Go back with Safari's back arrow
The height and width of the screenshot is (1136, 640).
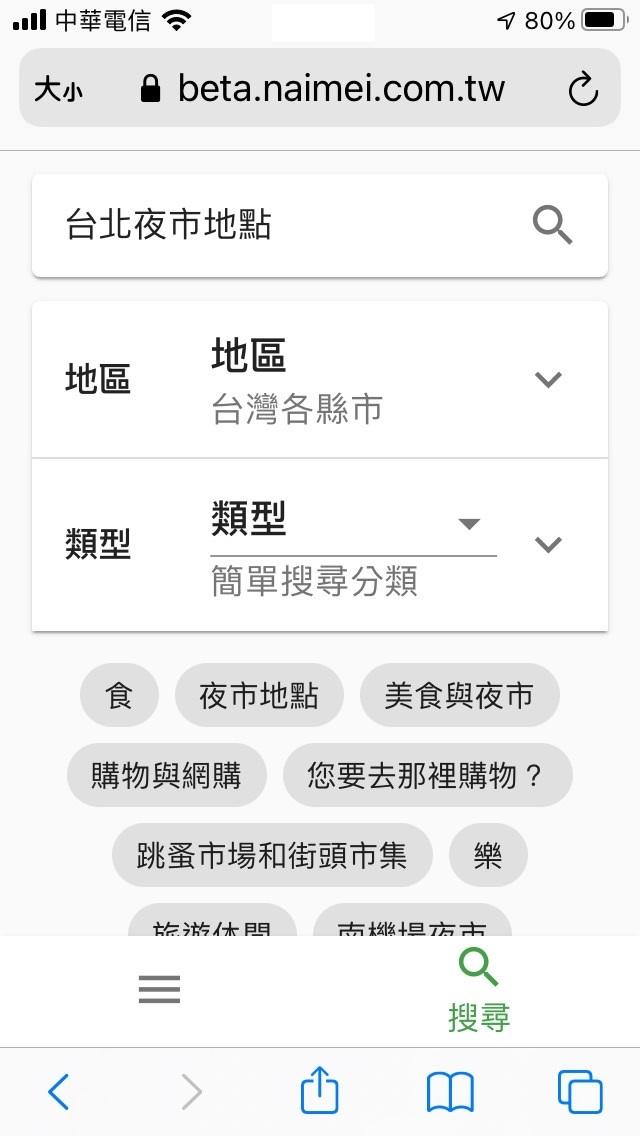click(58, 1091)
